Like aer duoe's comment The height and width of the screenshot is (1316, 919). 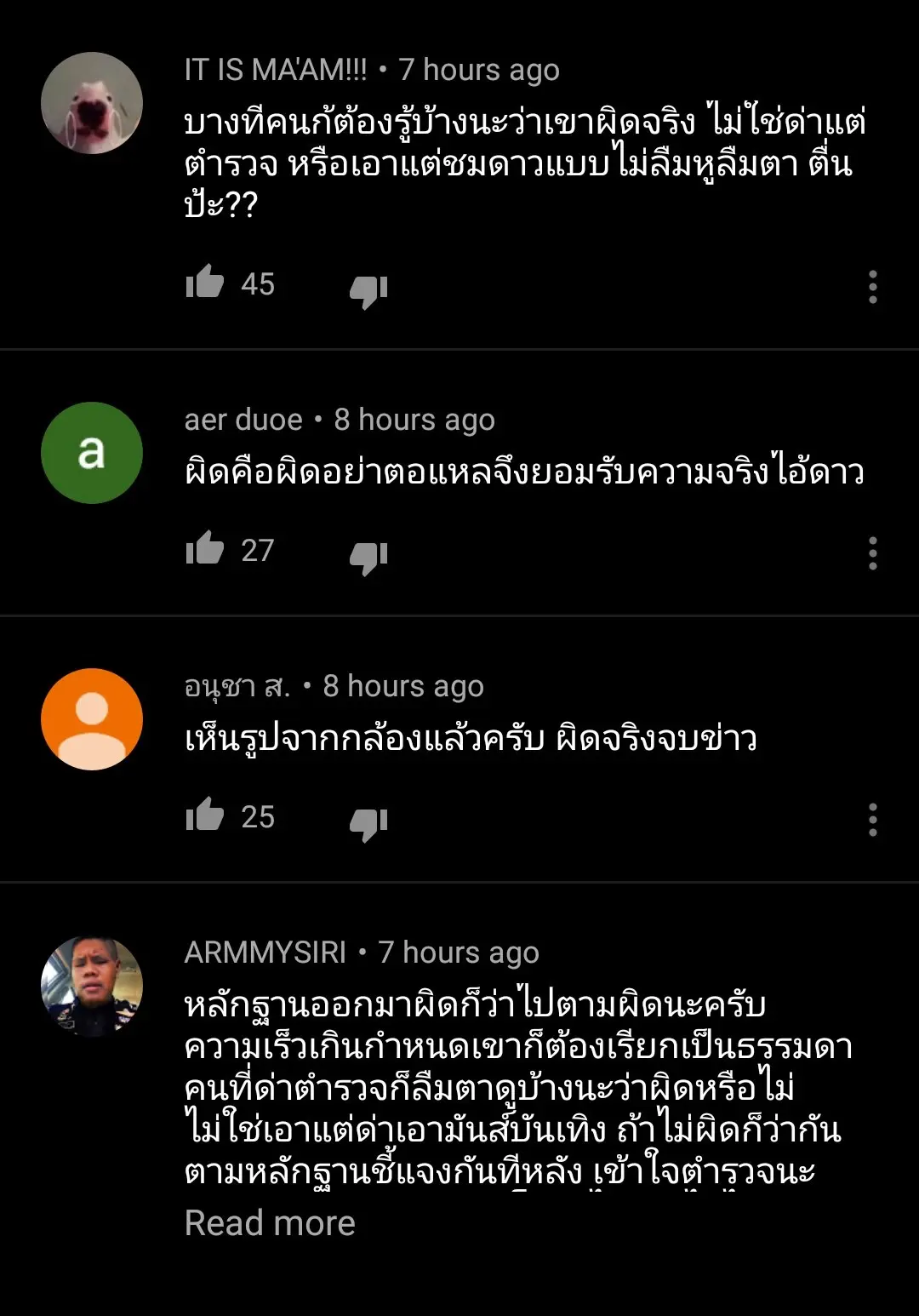pyautogui.click(x=205, y=549)
